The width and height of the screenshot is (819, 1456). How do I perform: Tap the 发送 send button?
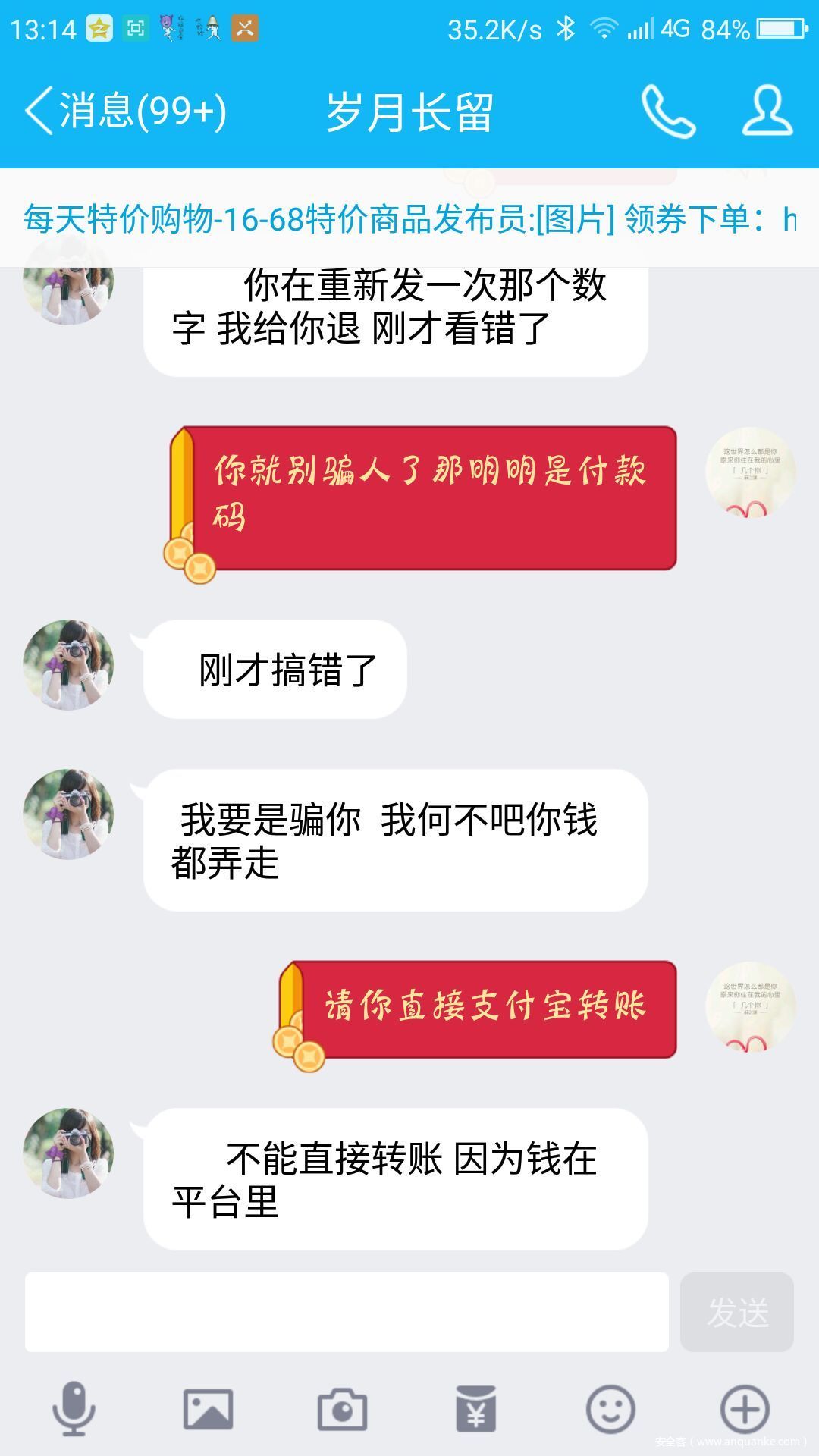[736, 1312]
